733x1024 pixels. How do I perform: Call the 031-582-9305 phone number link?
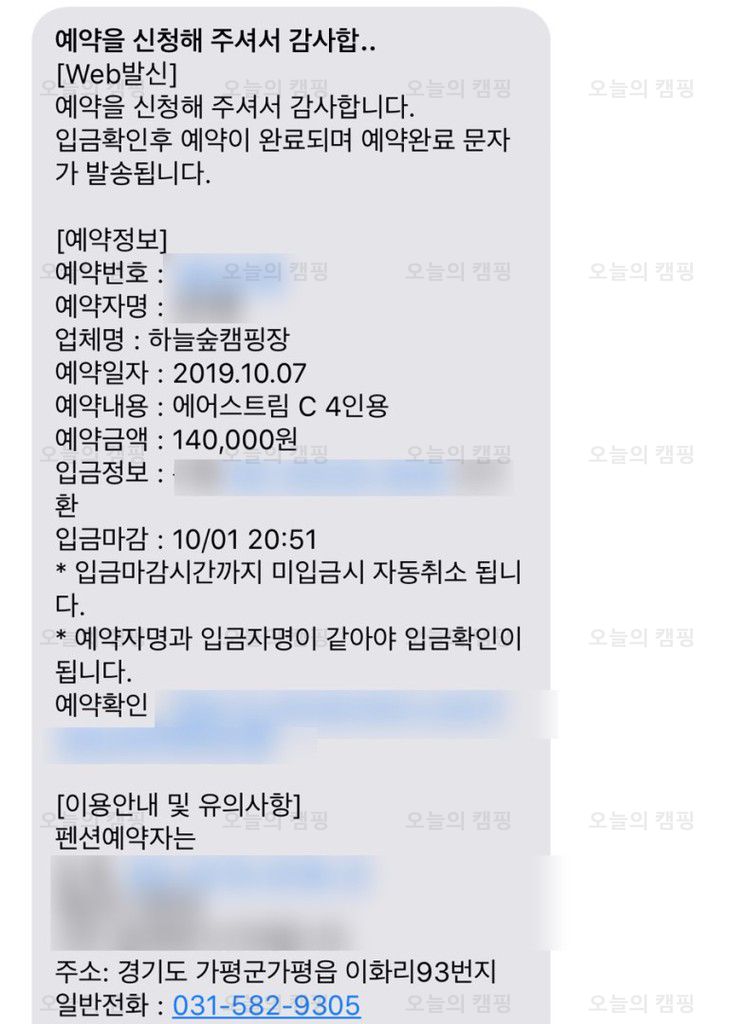pos(266,1005)
